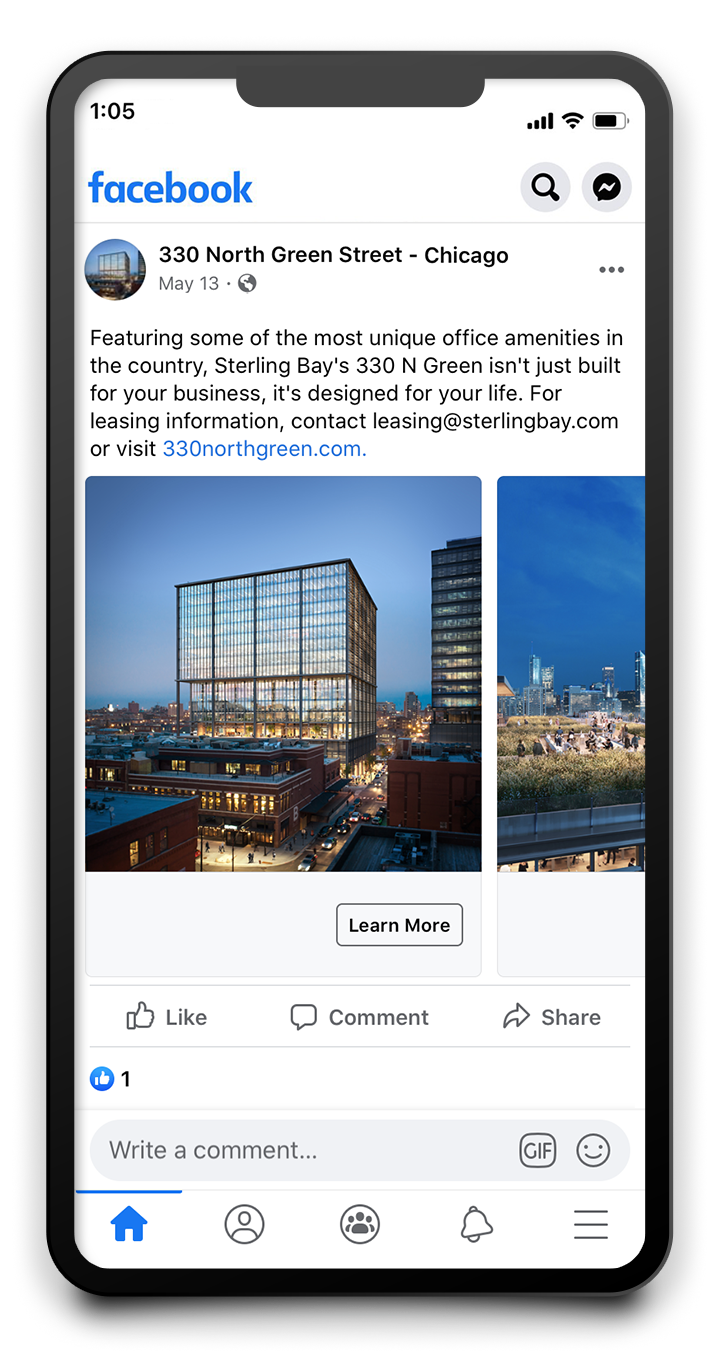The height and width of the screenshot is (1360, 720).
Task: Open the emoji picker in comment box
Action: [593, 1150]
